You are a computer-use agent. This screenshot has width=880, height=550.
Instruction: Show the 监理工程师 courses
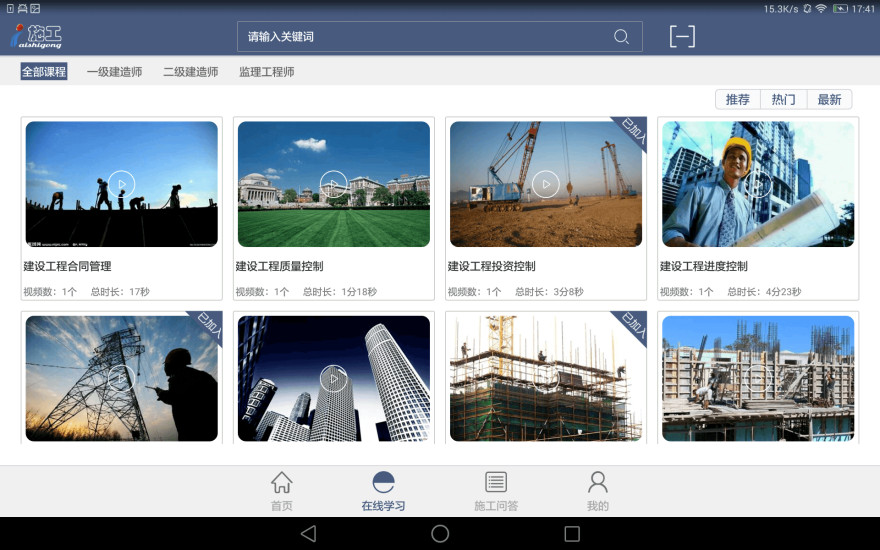(x=266, y=72)
